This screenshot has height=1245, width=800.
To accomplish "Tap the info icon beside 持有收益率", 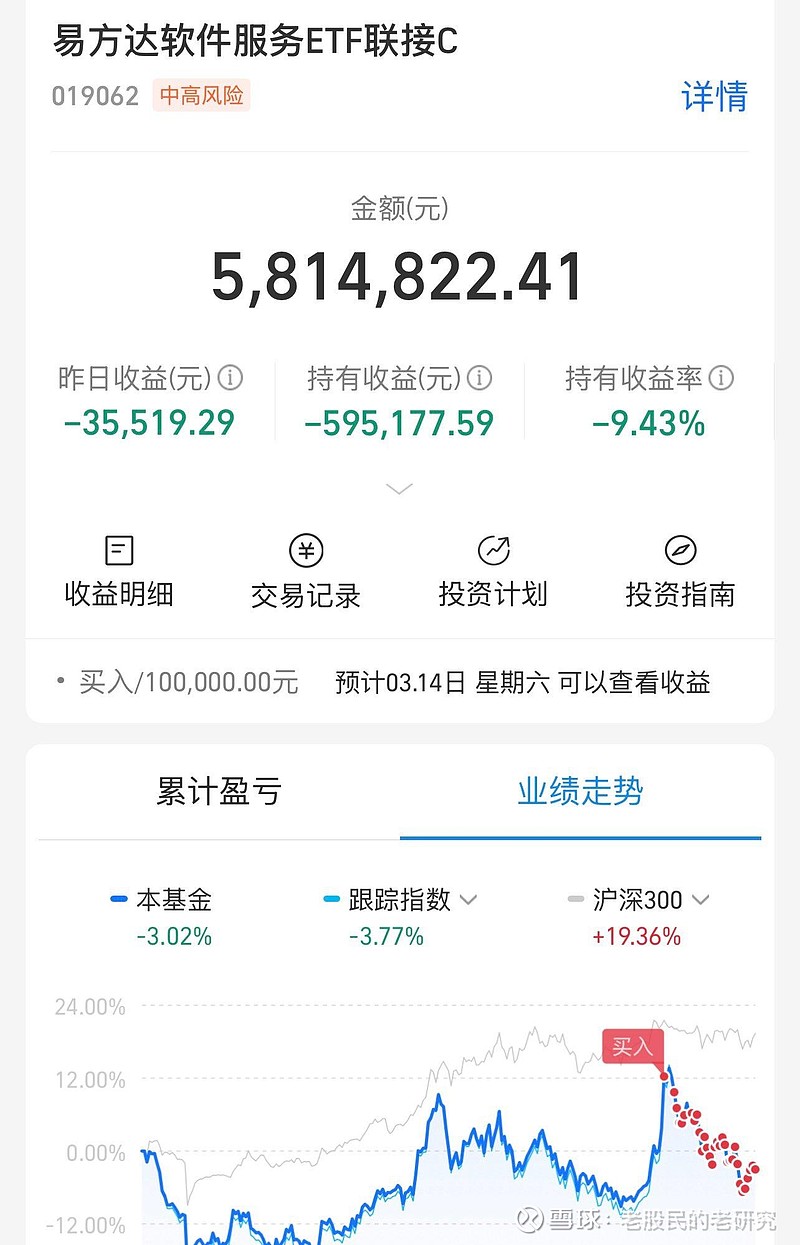I will [721, 378].
